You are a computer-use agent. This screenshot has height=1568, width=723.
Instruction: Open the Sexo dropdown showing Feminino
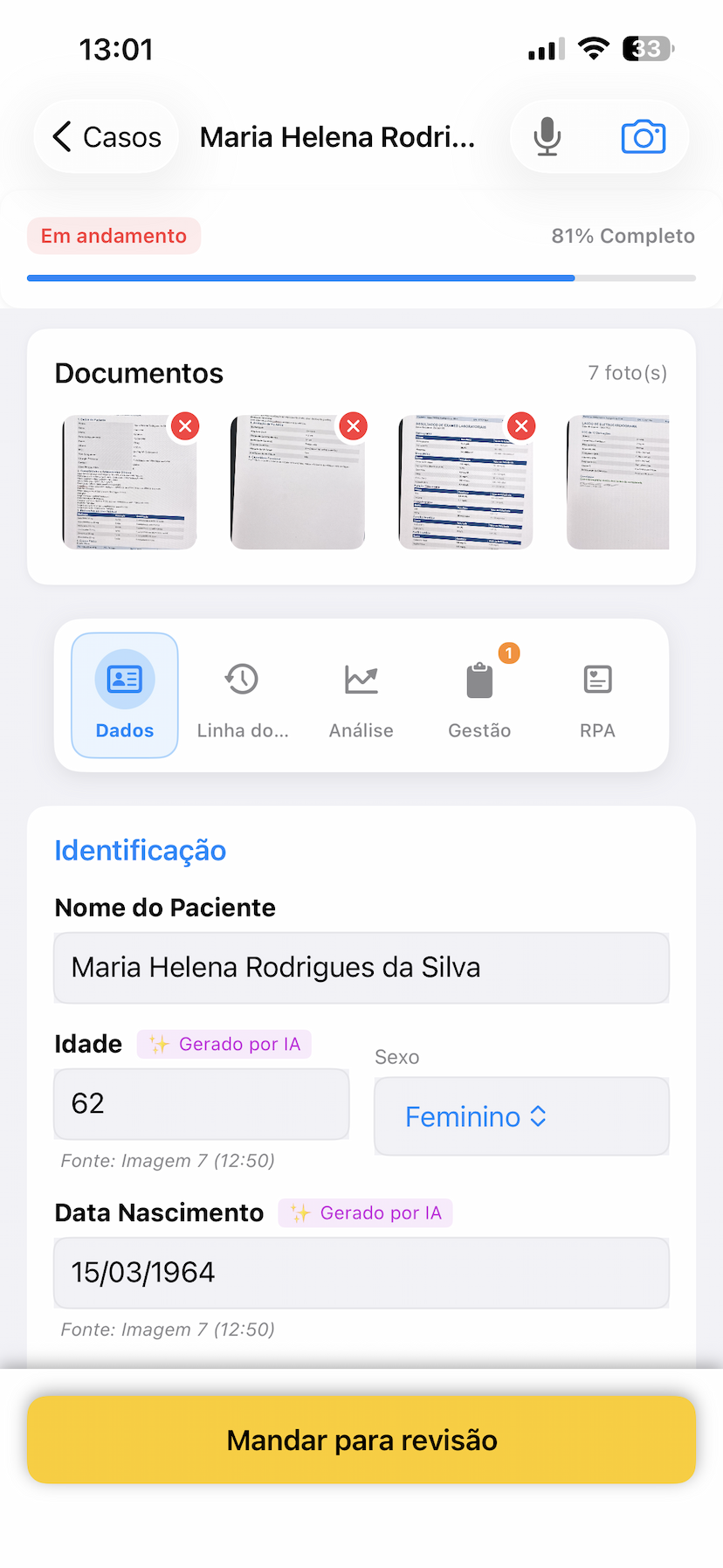[x=520, y=1116]
